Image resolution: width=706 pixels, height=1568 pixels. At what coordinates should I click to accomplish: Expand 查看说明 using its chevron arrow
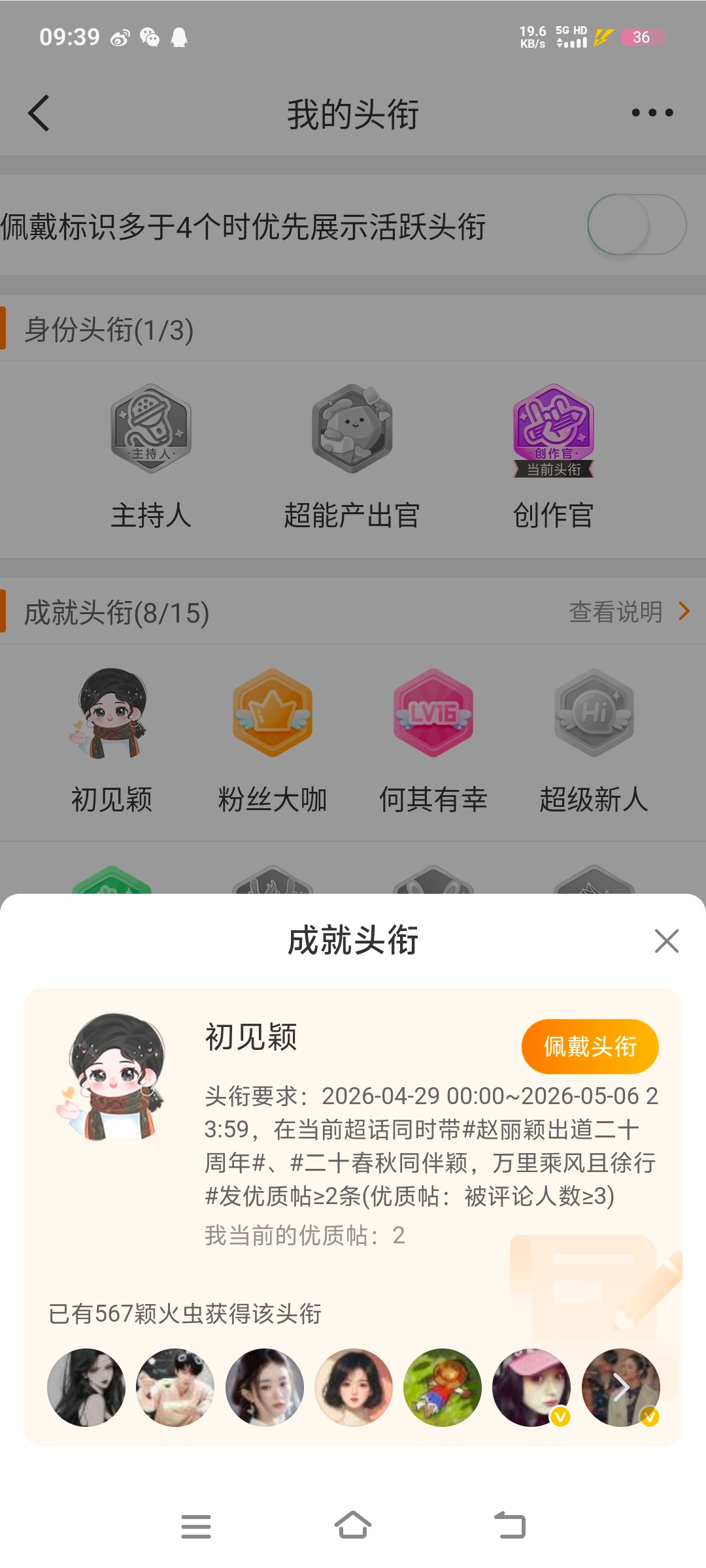(684, 612)
